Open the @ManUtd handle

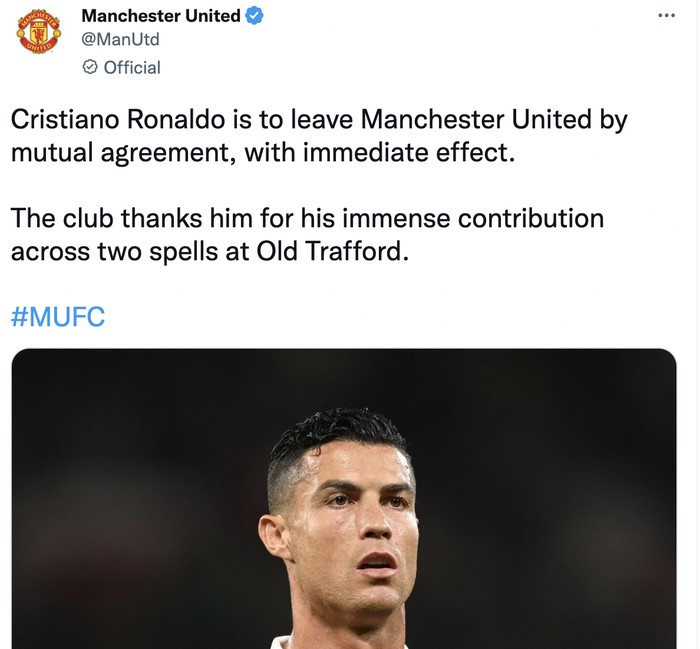(x=120, y=40)
